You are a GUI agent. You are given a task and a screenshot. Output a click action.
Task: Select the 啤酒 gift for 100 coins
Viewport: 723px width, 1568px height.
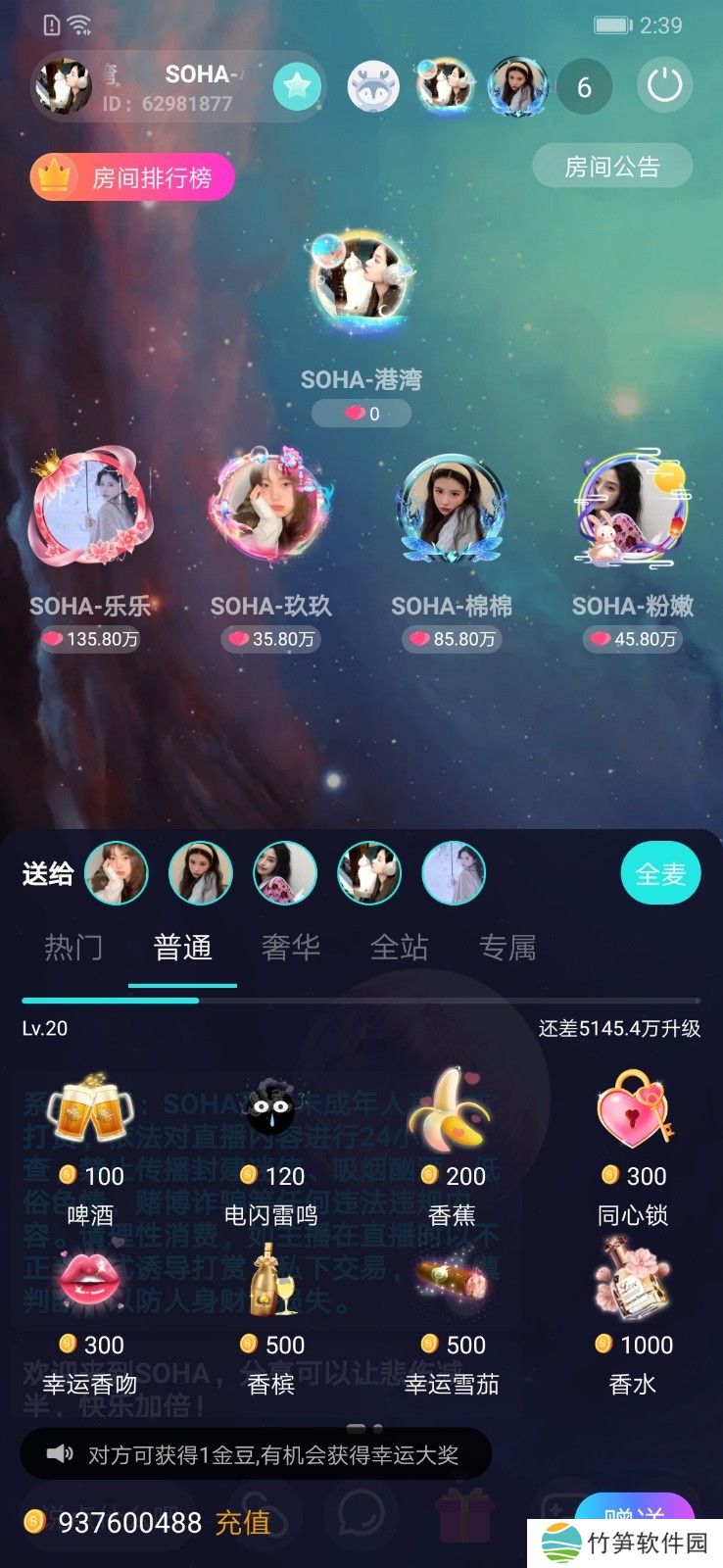[90, 1147]
